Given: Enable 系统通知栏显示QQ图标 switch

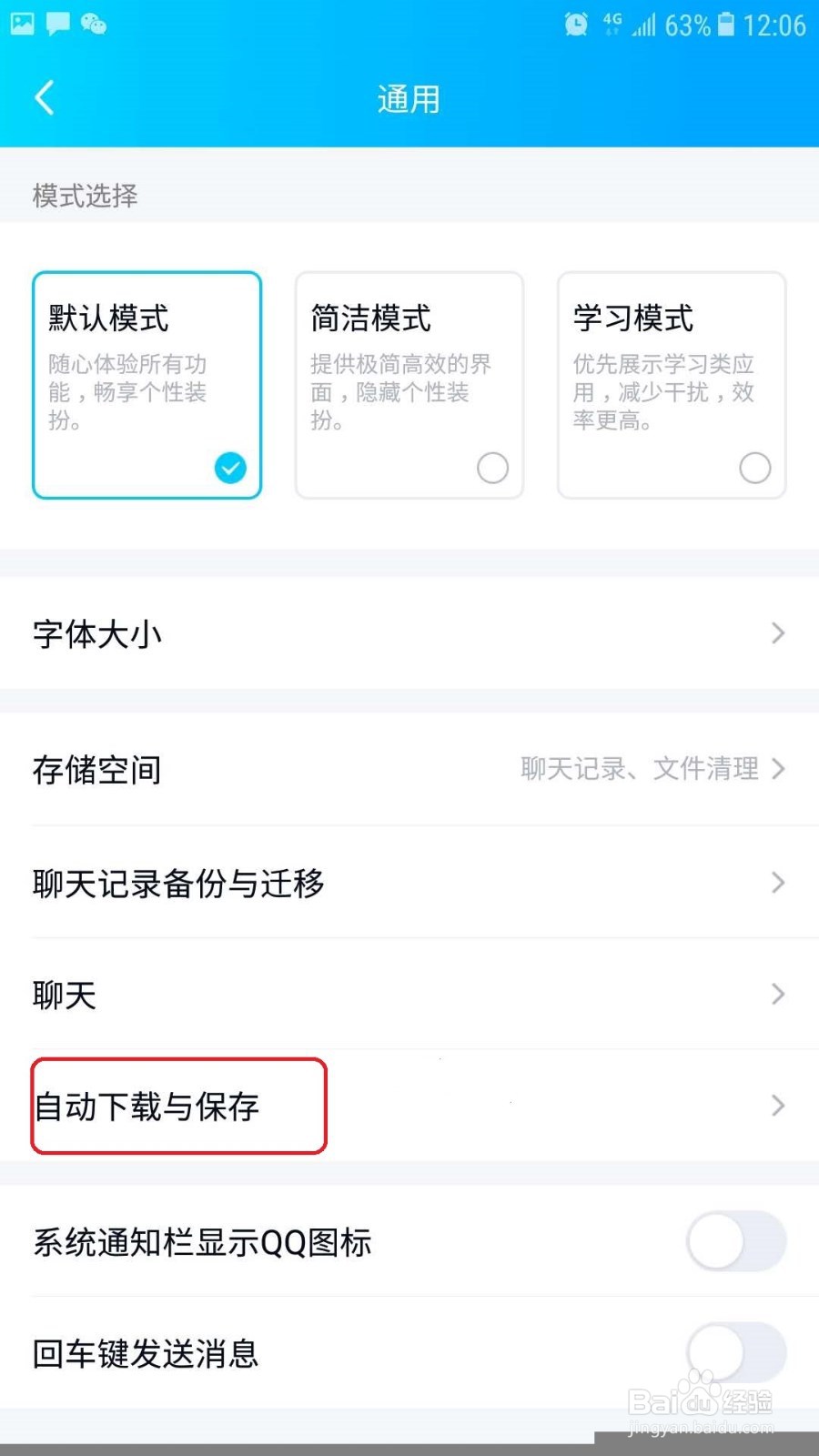Looking at the screenshot, I should click(734, 1240).
